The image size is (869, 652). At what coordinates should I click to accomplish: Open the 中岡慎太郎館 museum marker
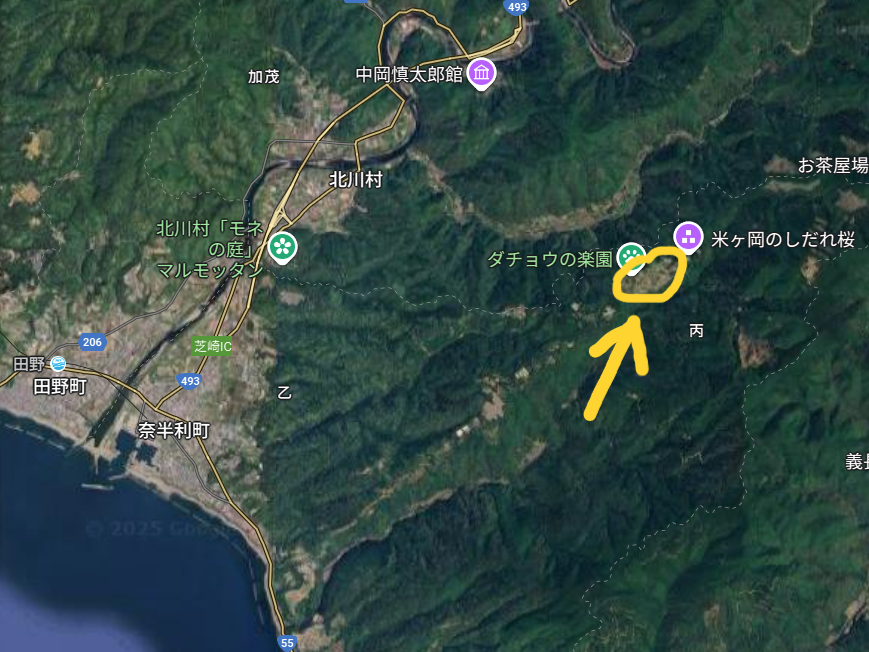pyautogui.click(x=482, y=73)
